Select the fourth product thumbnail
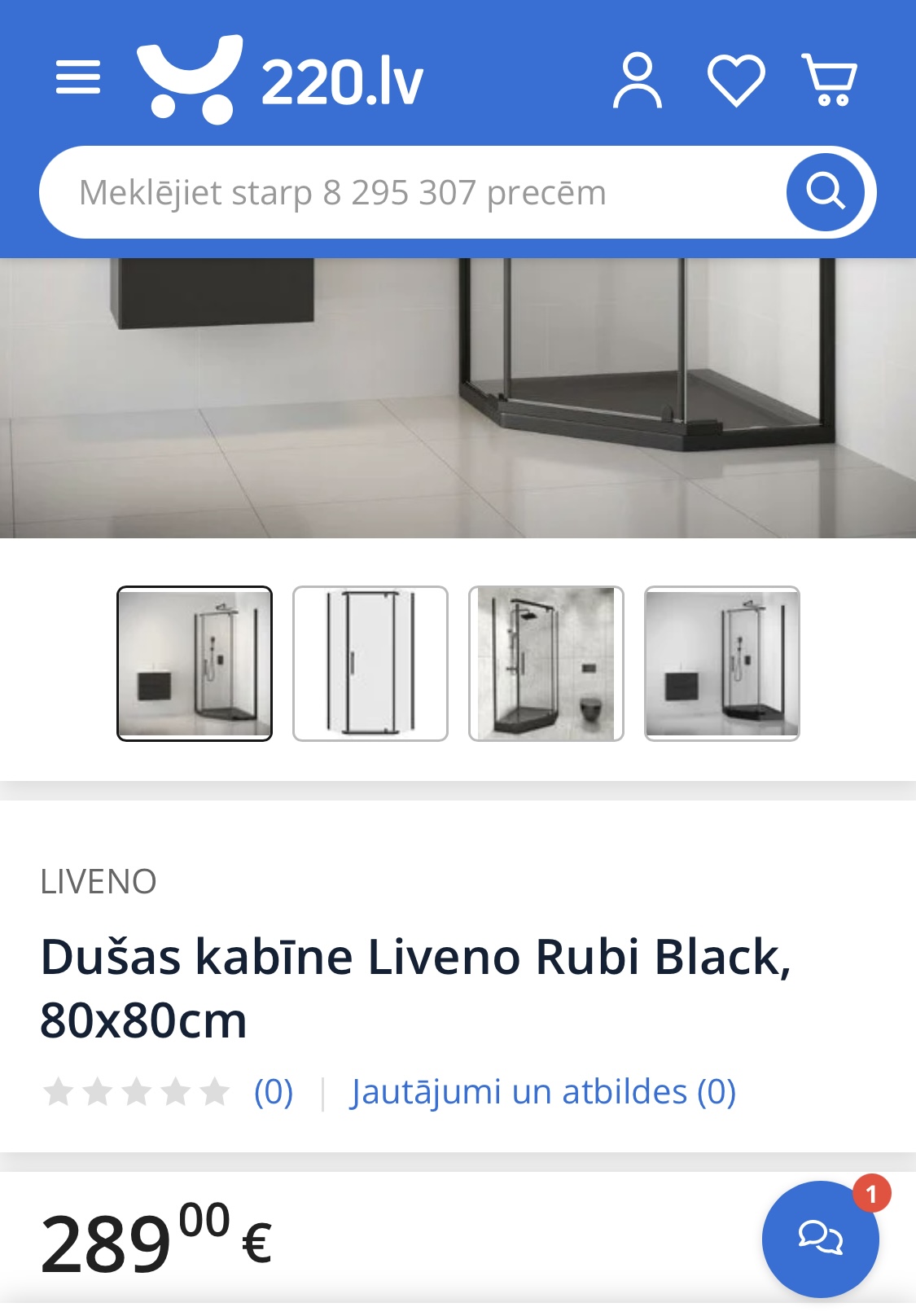The width and height of the screenshot is (916, 1316). [x=722, y=663]
